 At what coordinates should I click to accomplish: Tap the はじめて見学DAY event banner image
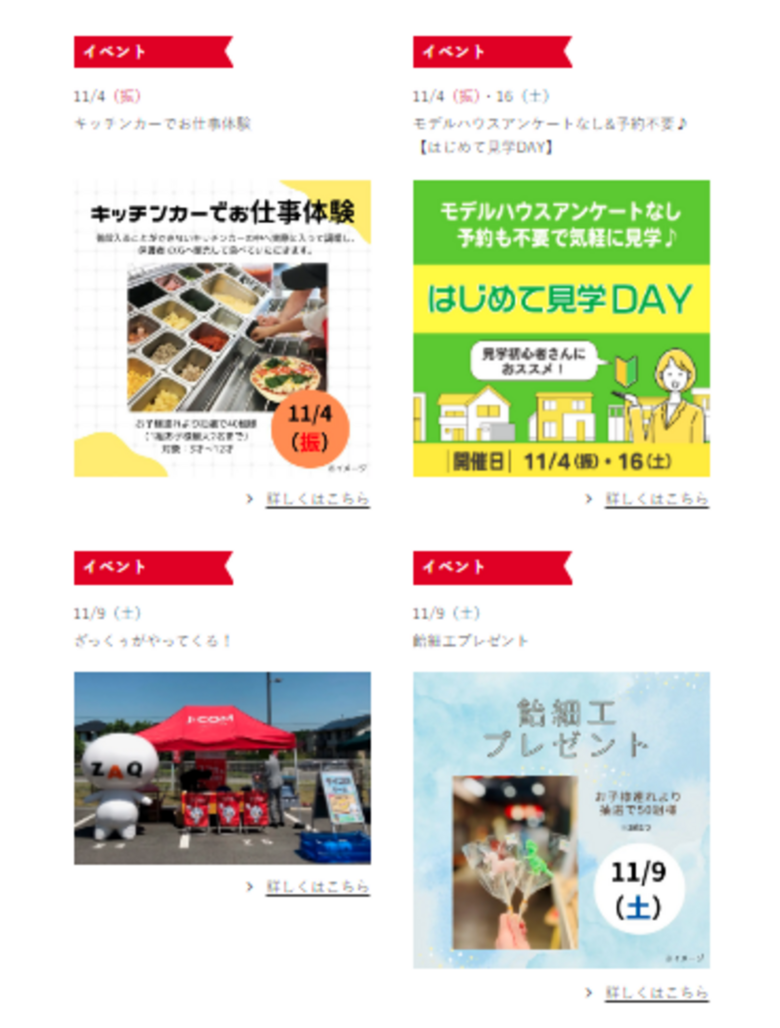click(561, 328)
